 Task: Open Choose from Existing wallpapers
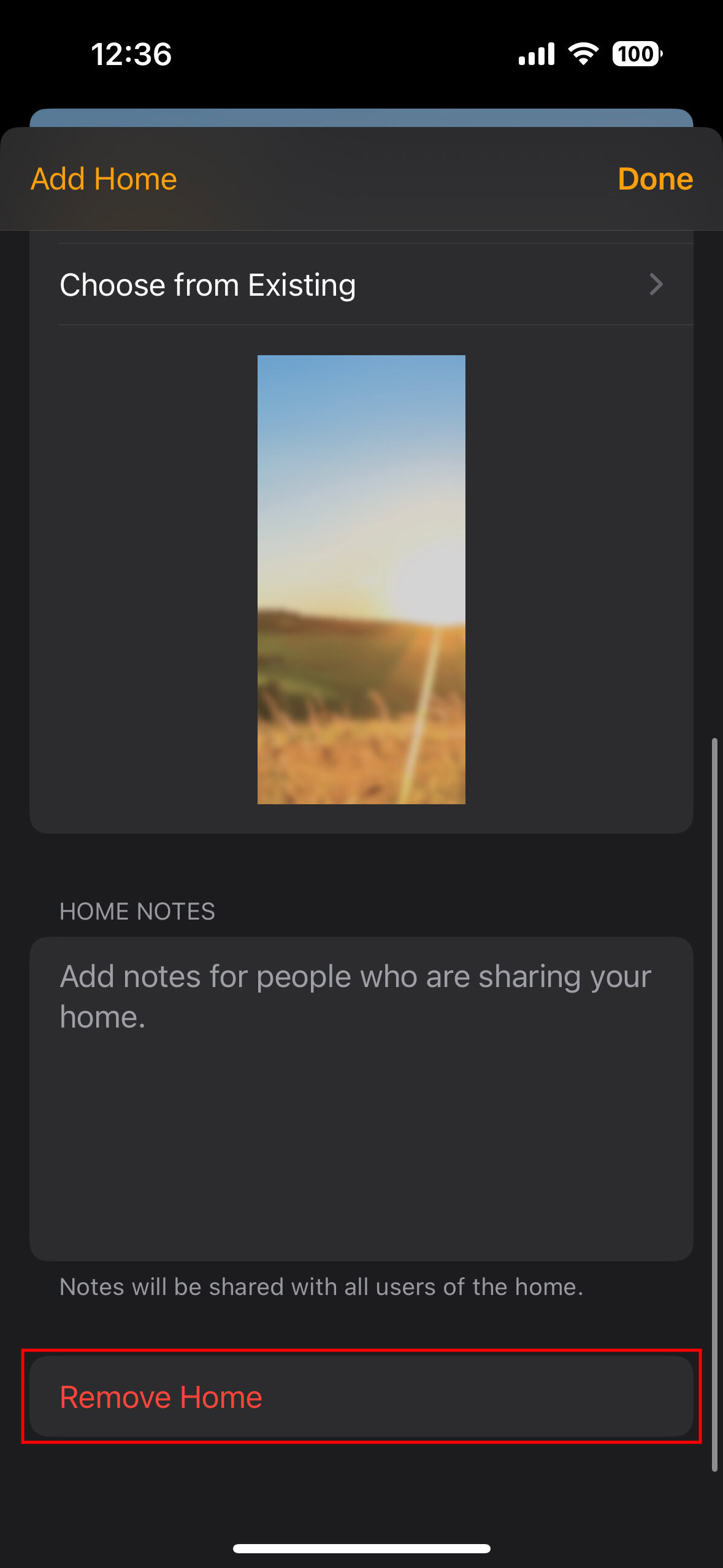coord(361,285)
